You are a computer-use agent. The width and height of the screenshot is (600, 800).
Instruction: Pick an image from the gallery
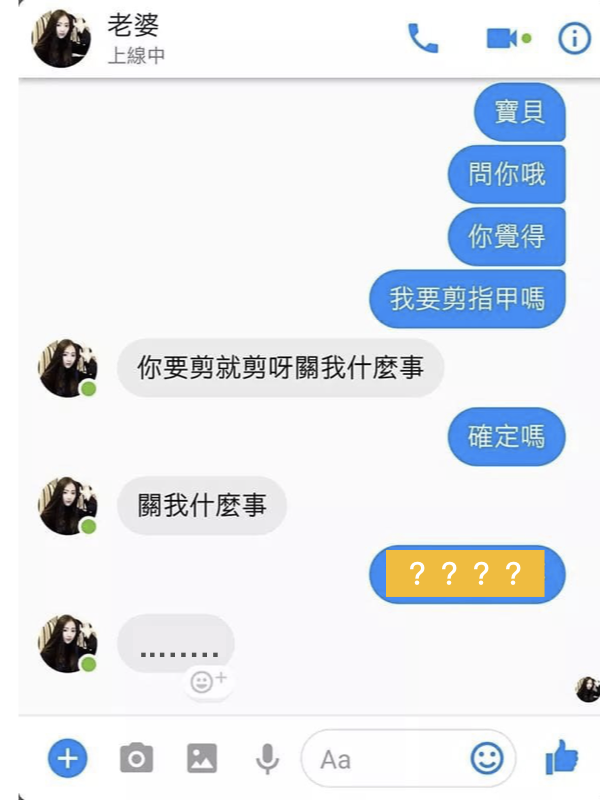[x=202, y=759]
